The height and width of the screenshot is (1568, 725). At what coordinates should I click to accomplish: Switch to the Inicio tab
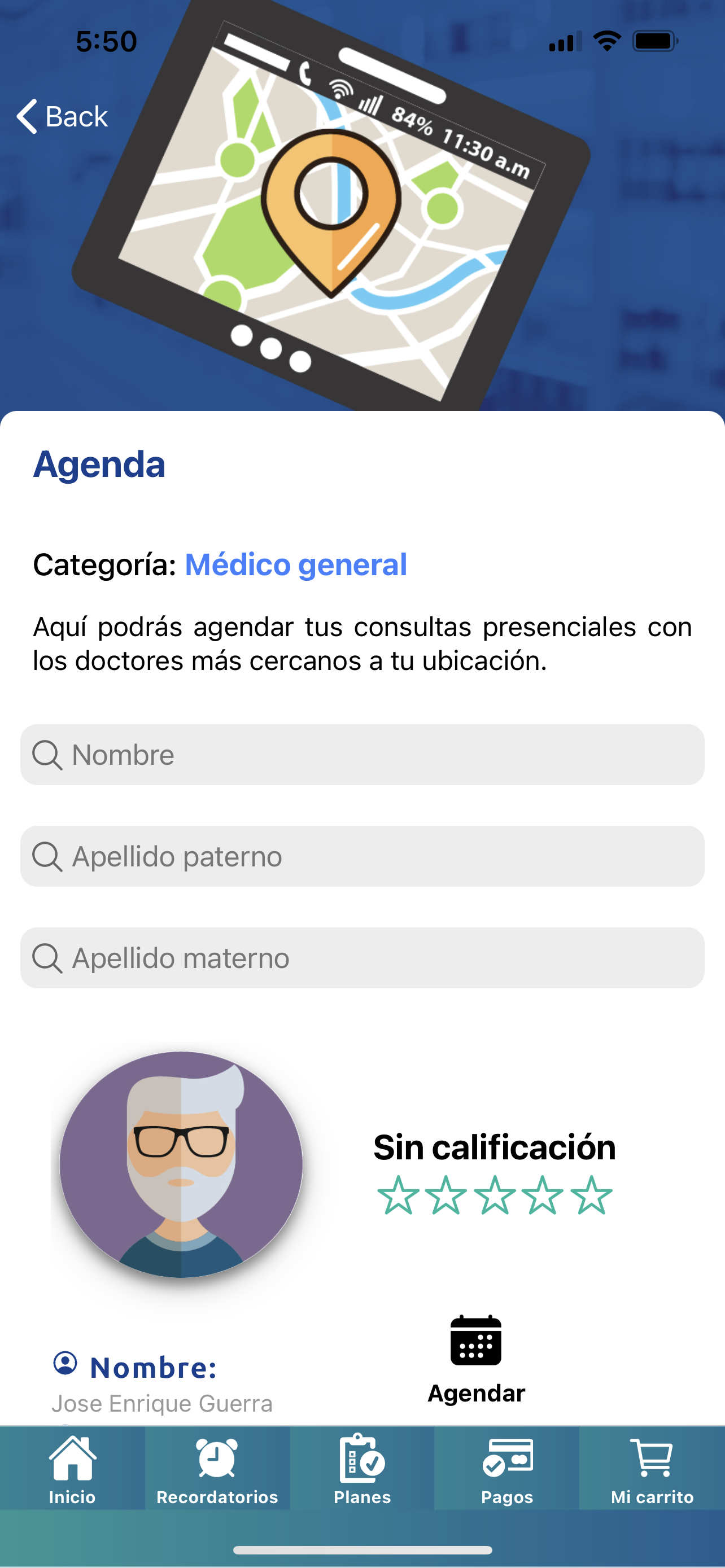72,1468
